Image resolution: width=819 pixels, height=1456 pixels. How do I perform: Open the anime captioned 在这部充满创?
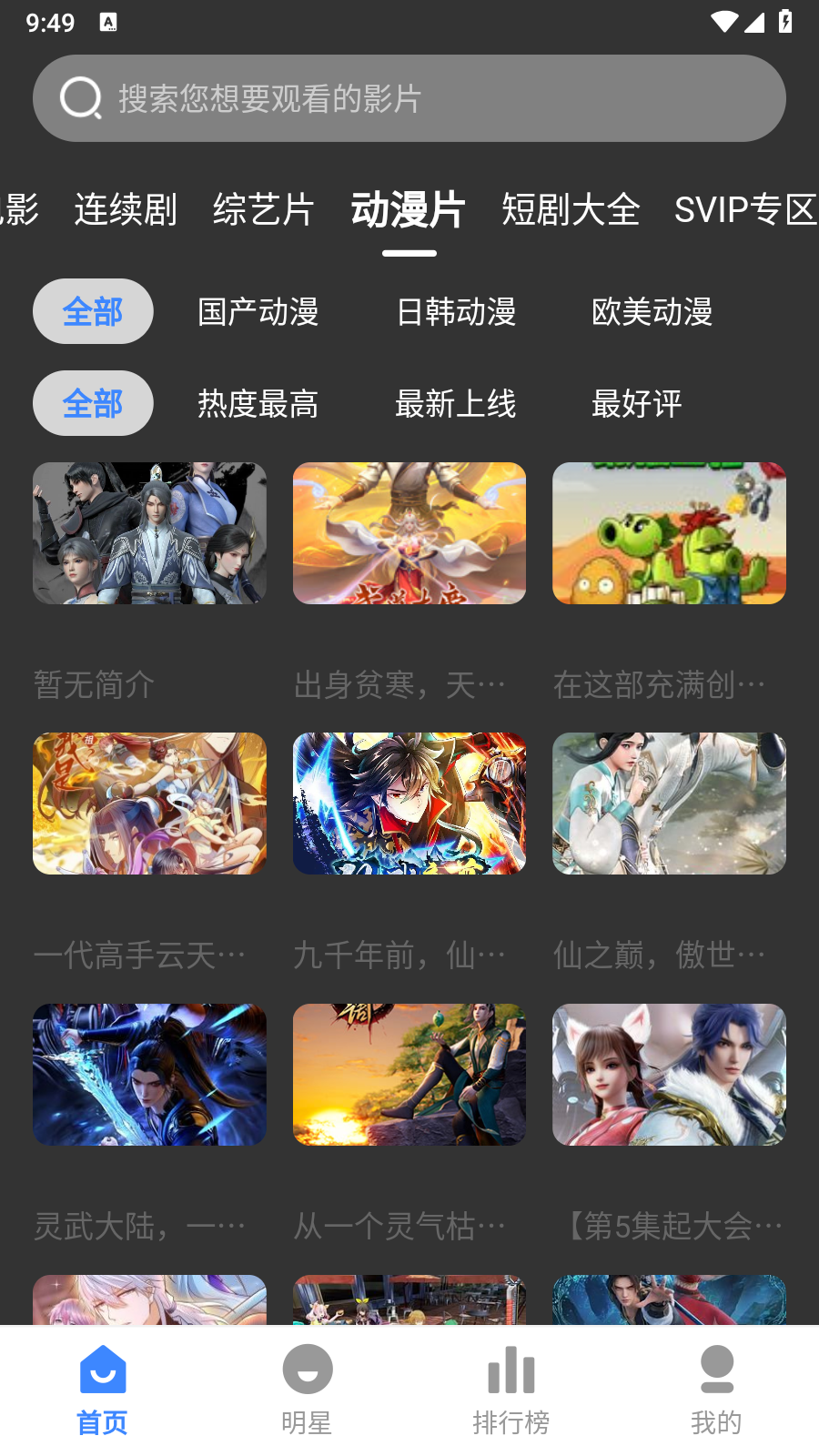click(x=669, y=533)
